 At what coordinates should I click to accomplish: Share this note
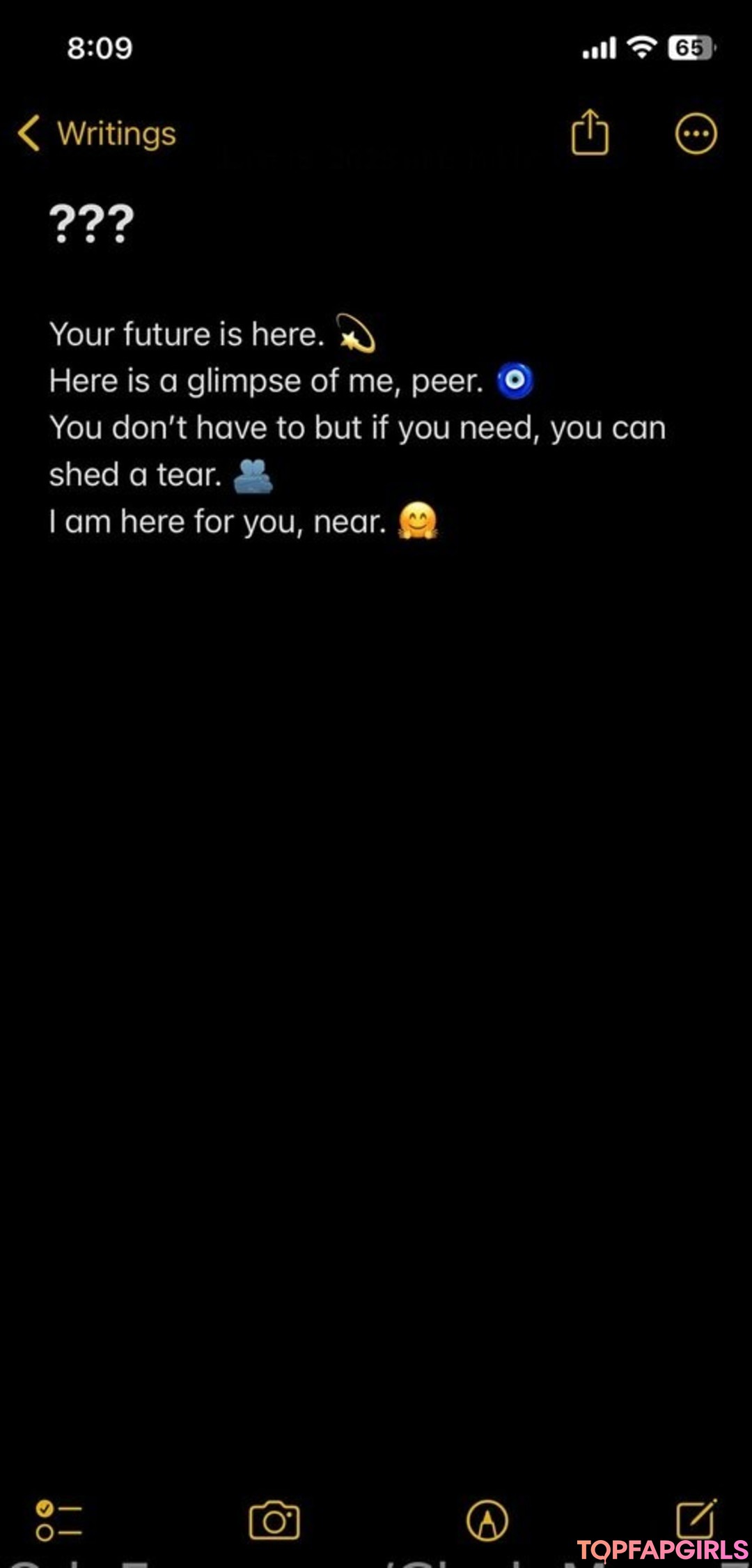(x=590, y=132)
